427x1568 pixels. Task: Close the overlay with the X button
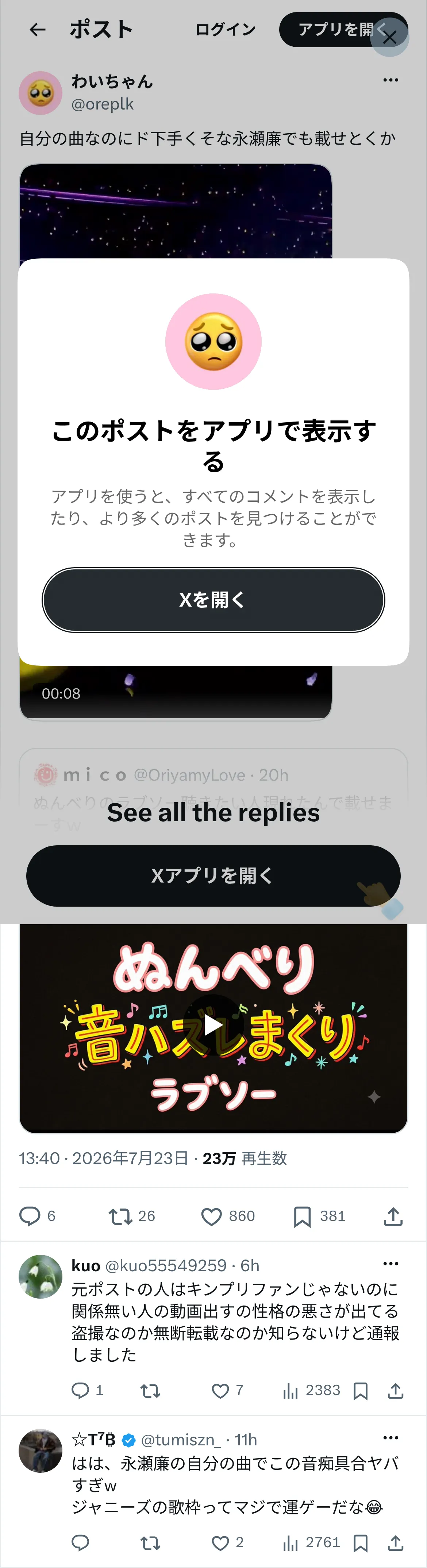(x=390, y=37)
